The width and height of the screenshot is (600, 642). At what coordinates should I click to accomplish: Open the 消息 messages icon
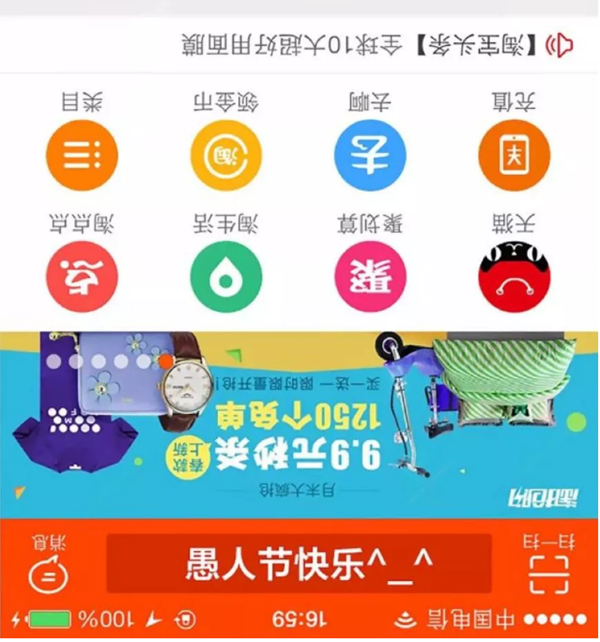[x=48, y=566]
